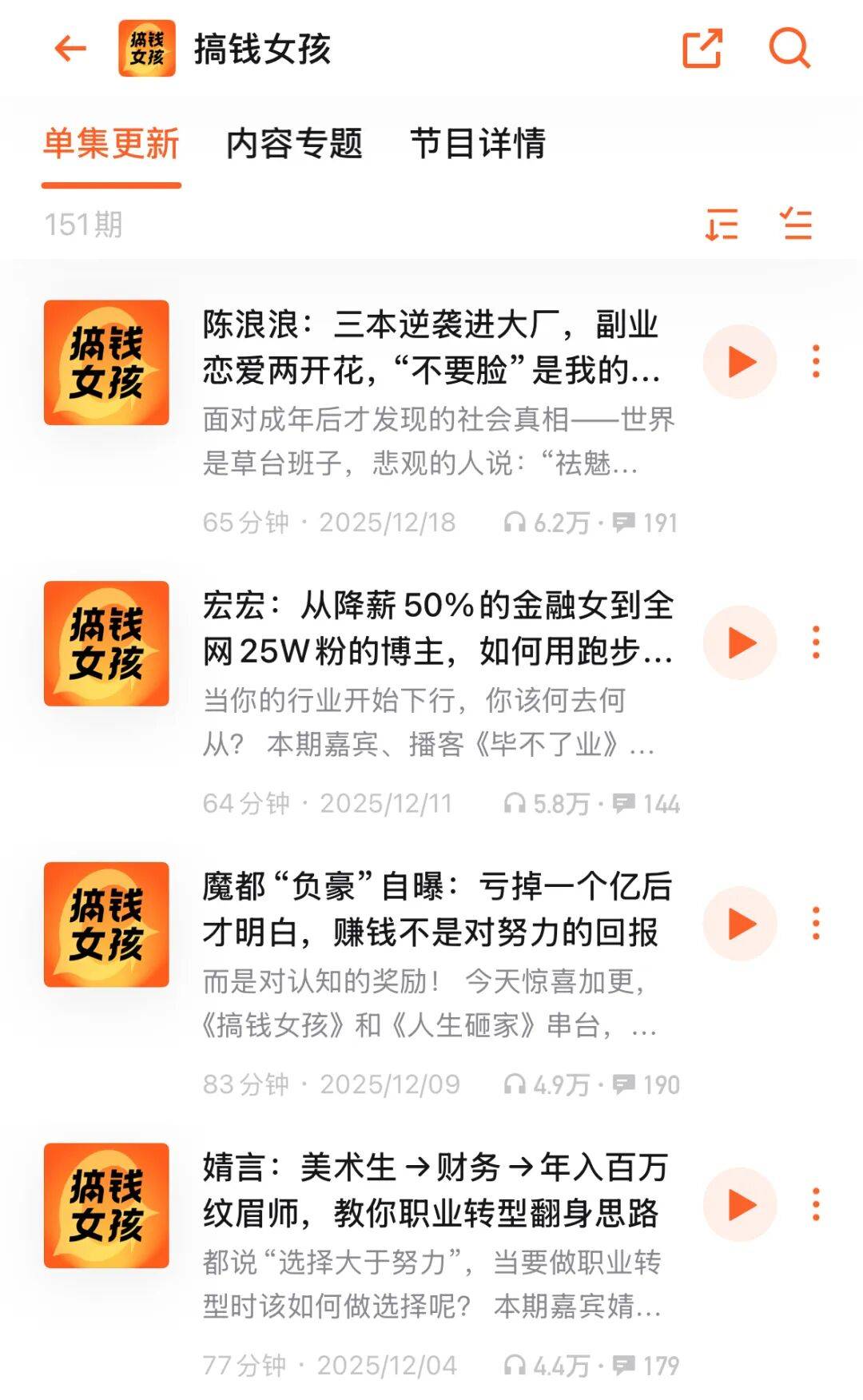Viewport: 863px width, 1400px height.
Task: Tap the headphone listen-count icon on 婧言 episode
Action: [515, 1366]
